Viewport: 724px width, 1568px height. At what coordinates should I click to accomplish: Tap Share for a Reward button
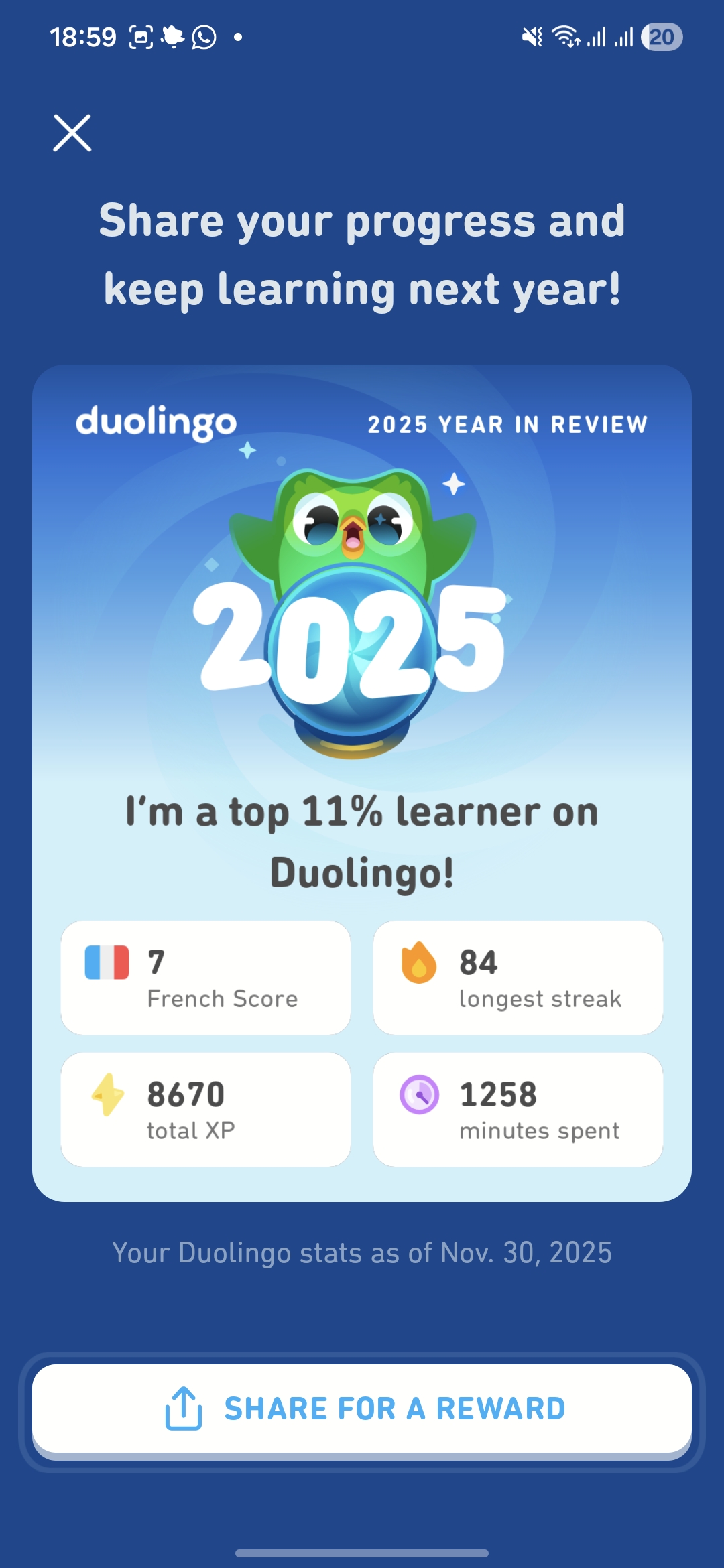click(362, 1409)
